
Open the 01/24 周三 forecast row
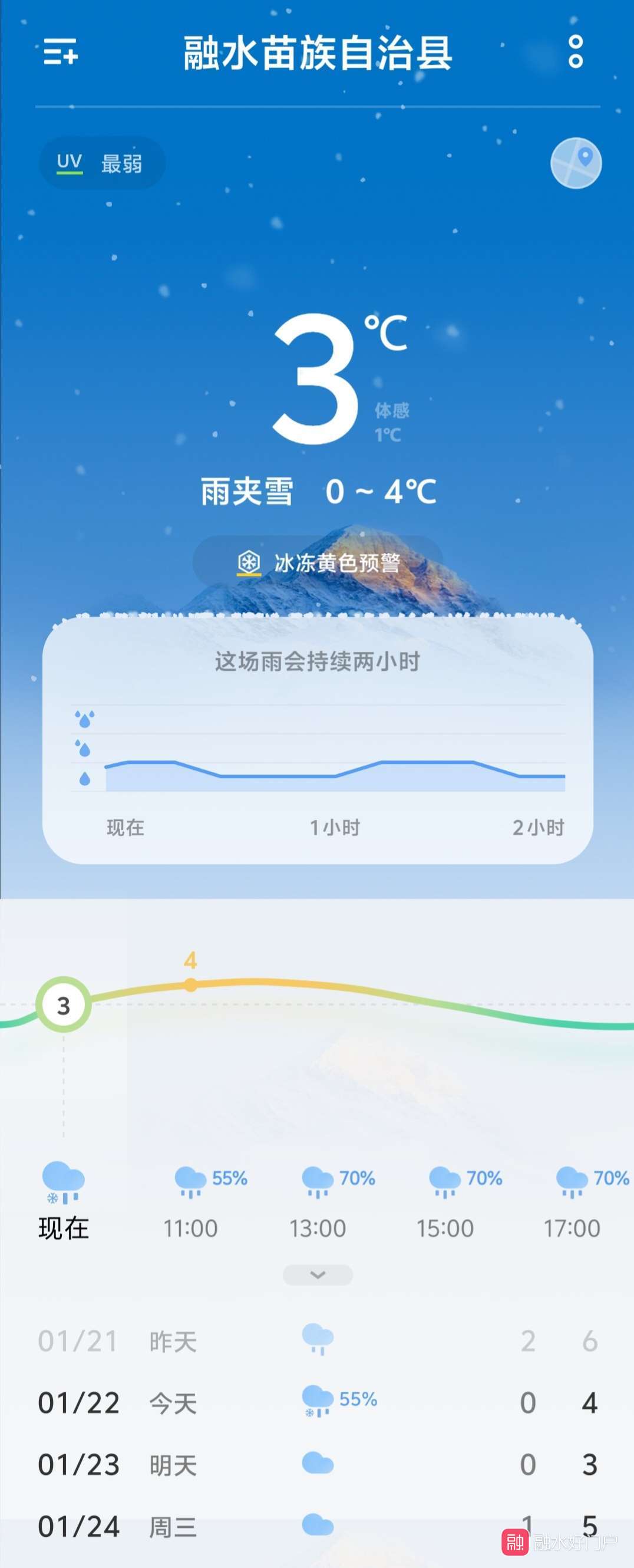pyautogui.click(x=317, y=1526)
